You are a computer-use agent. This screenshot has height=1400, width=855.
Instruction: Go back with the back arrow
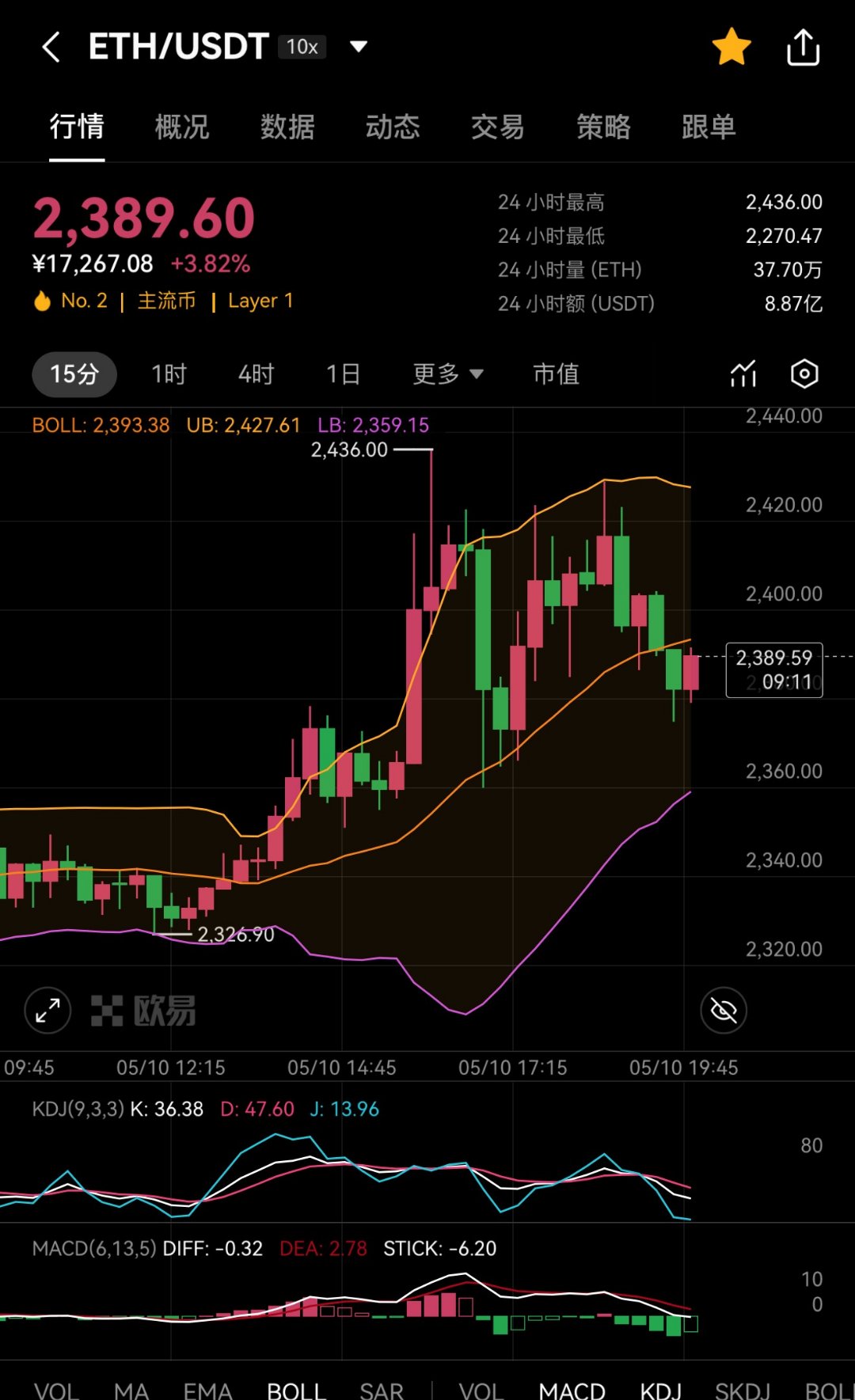(x=51, y=45)
